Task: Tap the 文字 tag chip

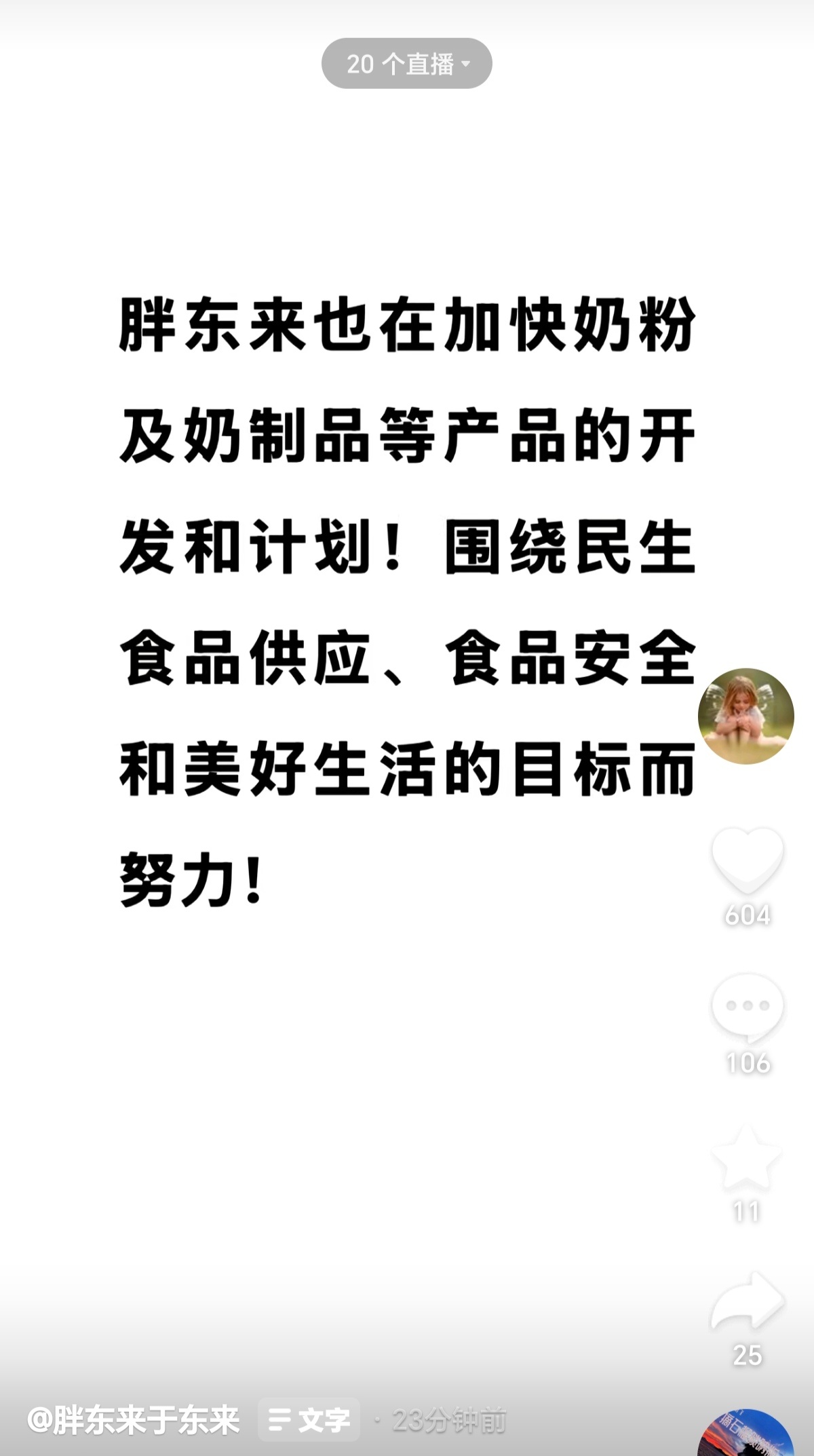Action: (x=309, y=1419)
